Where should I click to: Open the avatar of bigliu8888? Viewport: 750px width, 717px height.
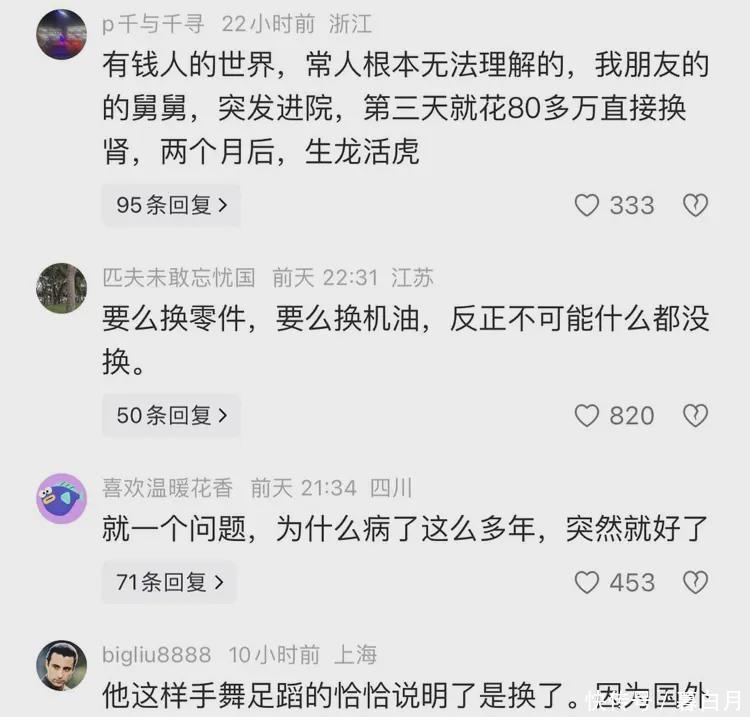[x=62, y=665]
